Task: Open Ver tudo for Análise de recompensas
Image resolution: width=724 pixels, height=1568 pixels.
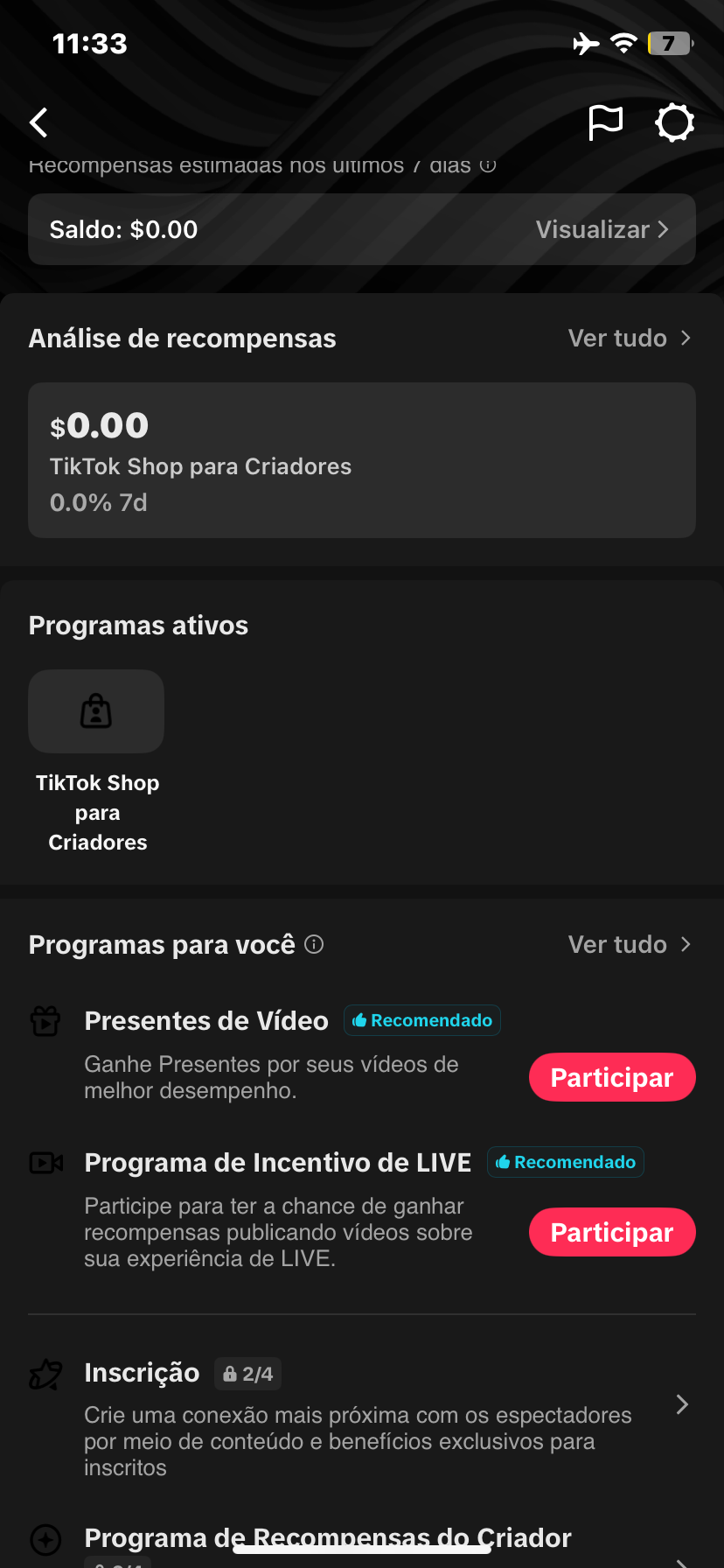Action: coord(629,339)
